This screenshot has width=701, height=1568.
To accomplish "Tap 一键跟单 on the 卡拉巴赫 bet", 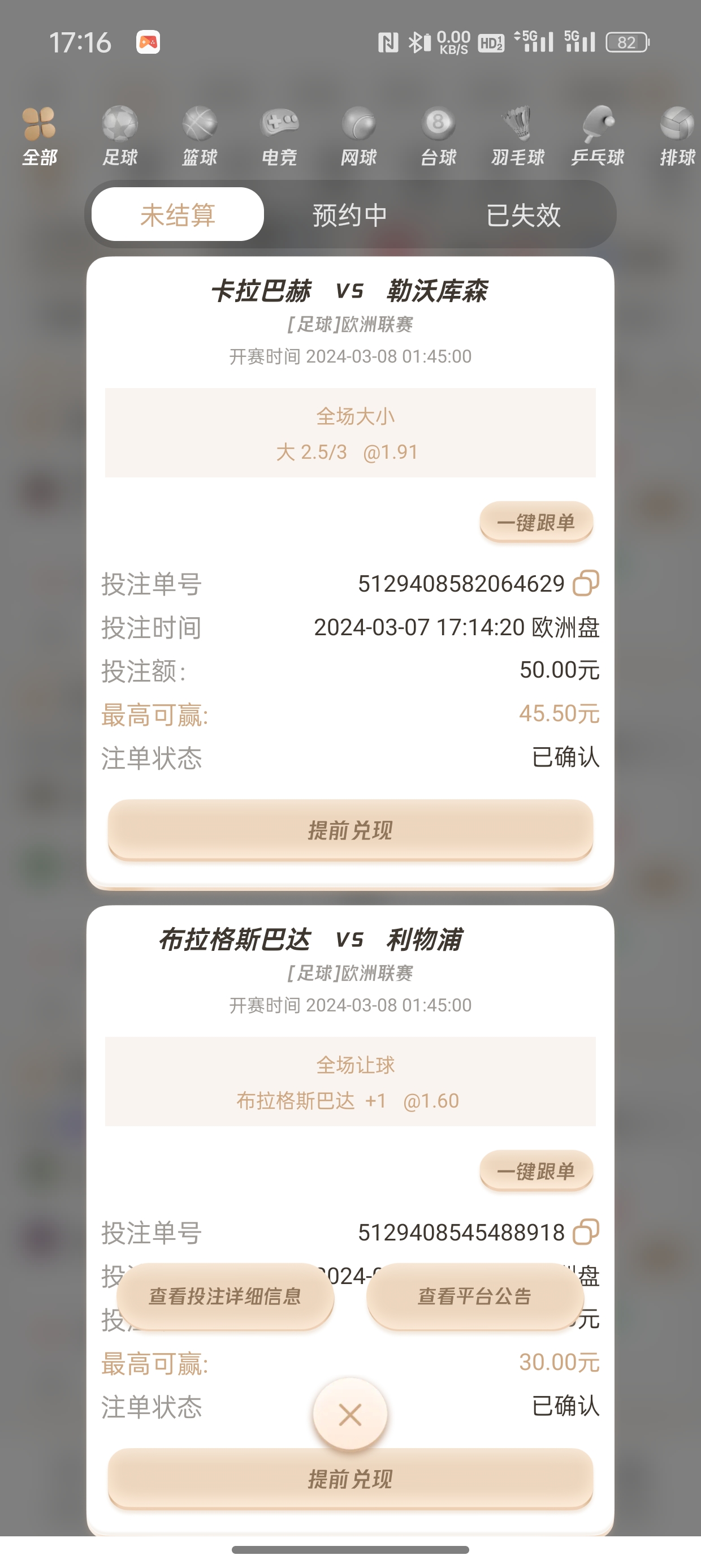I will pyautogui.click(x=536, y=522).
